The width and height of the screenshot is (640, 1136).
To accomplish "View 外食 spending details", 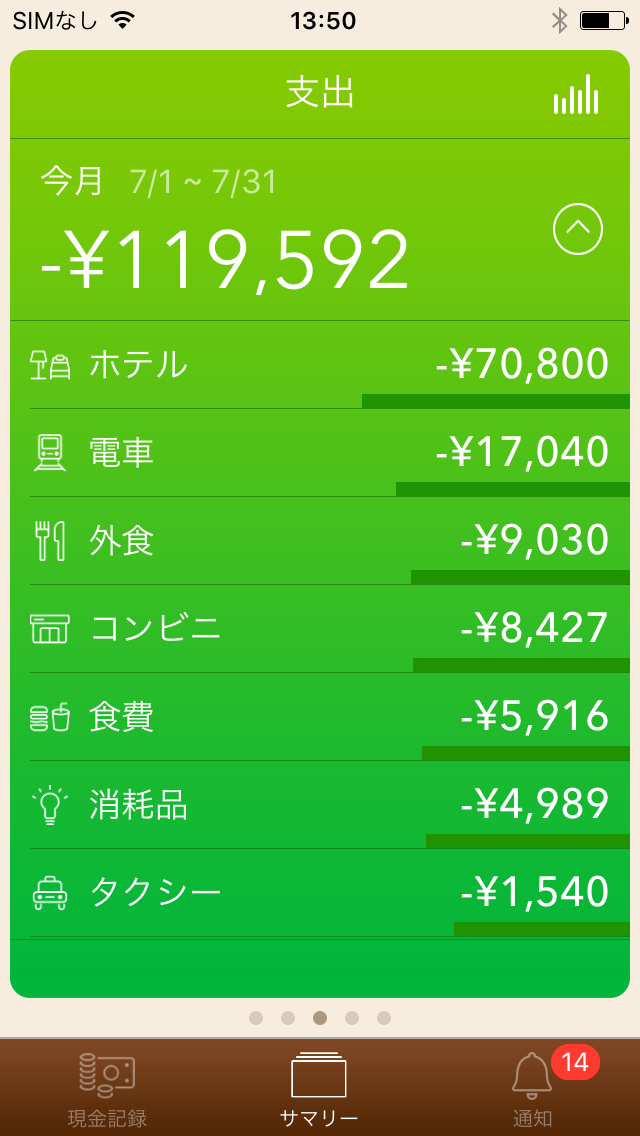I will click(320, 540).
